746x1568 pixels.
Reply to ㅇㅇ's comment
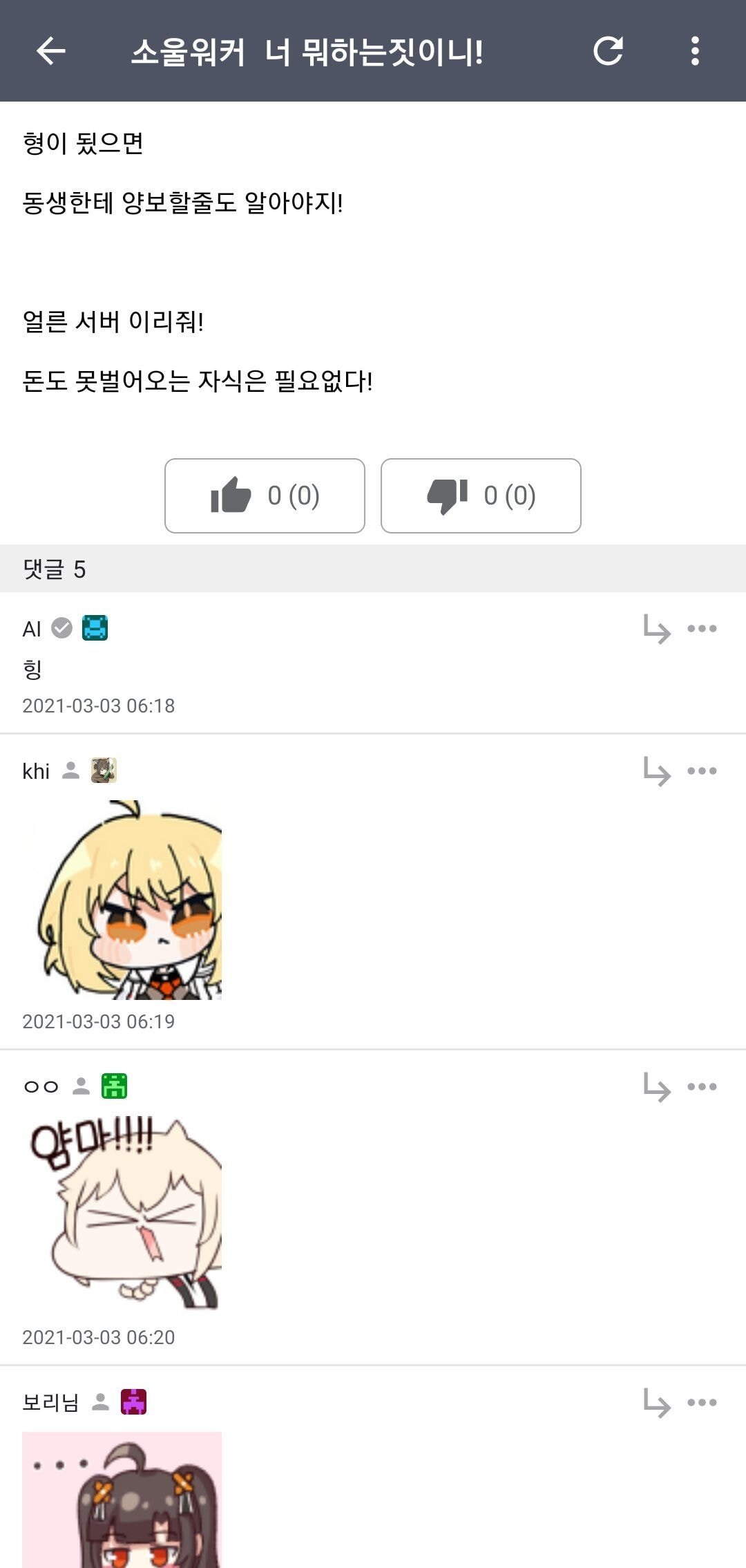click(x=656, y=1087)
